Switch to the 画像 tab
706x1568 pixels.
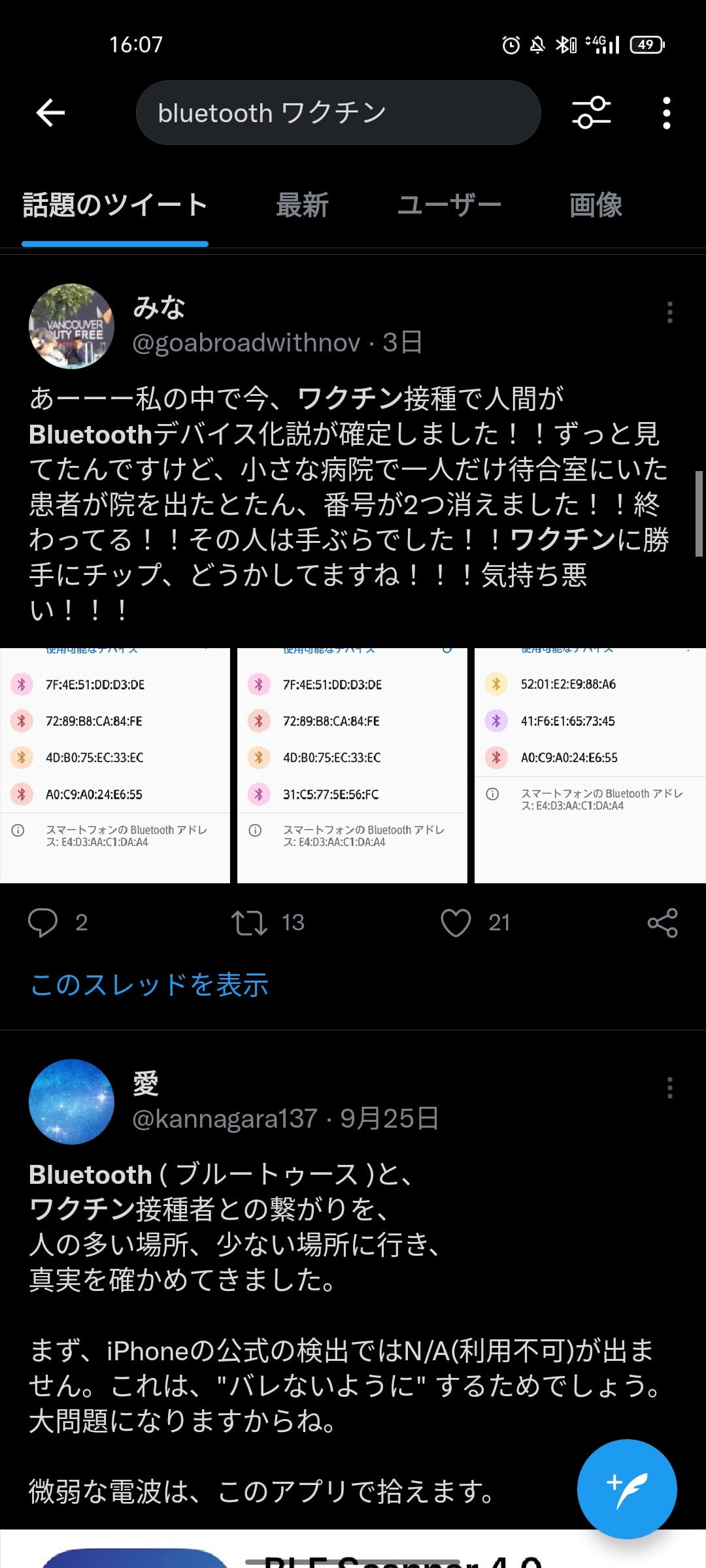point(596,205)
